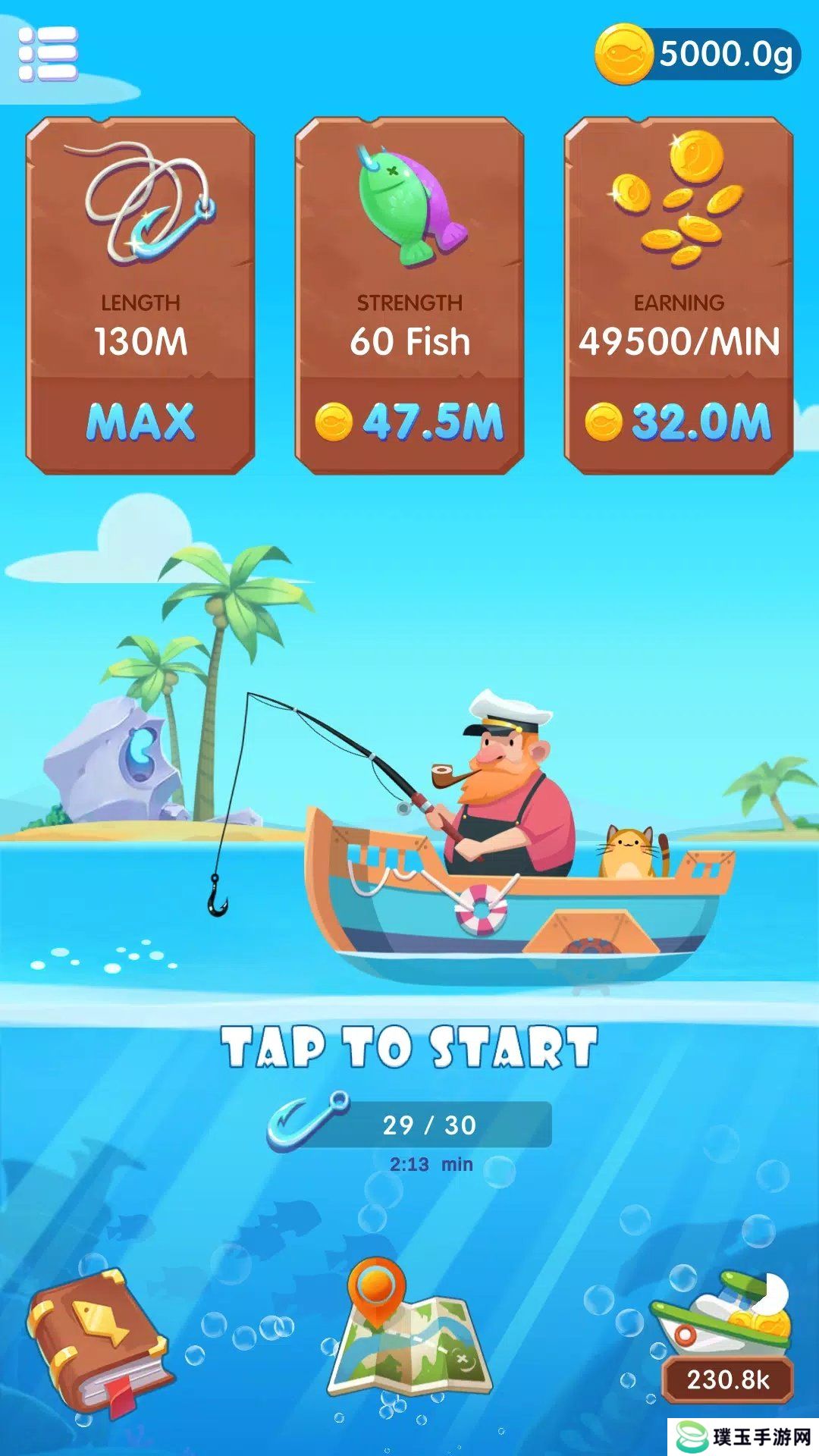Tap to start fishing
This screenshot has height=1456, width=819.
(409, 1048)
